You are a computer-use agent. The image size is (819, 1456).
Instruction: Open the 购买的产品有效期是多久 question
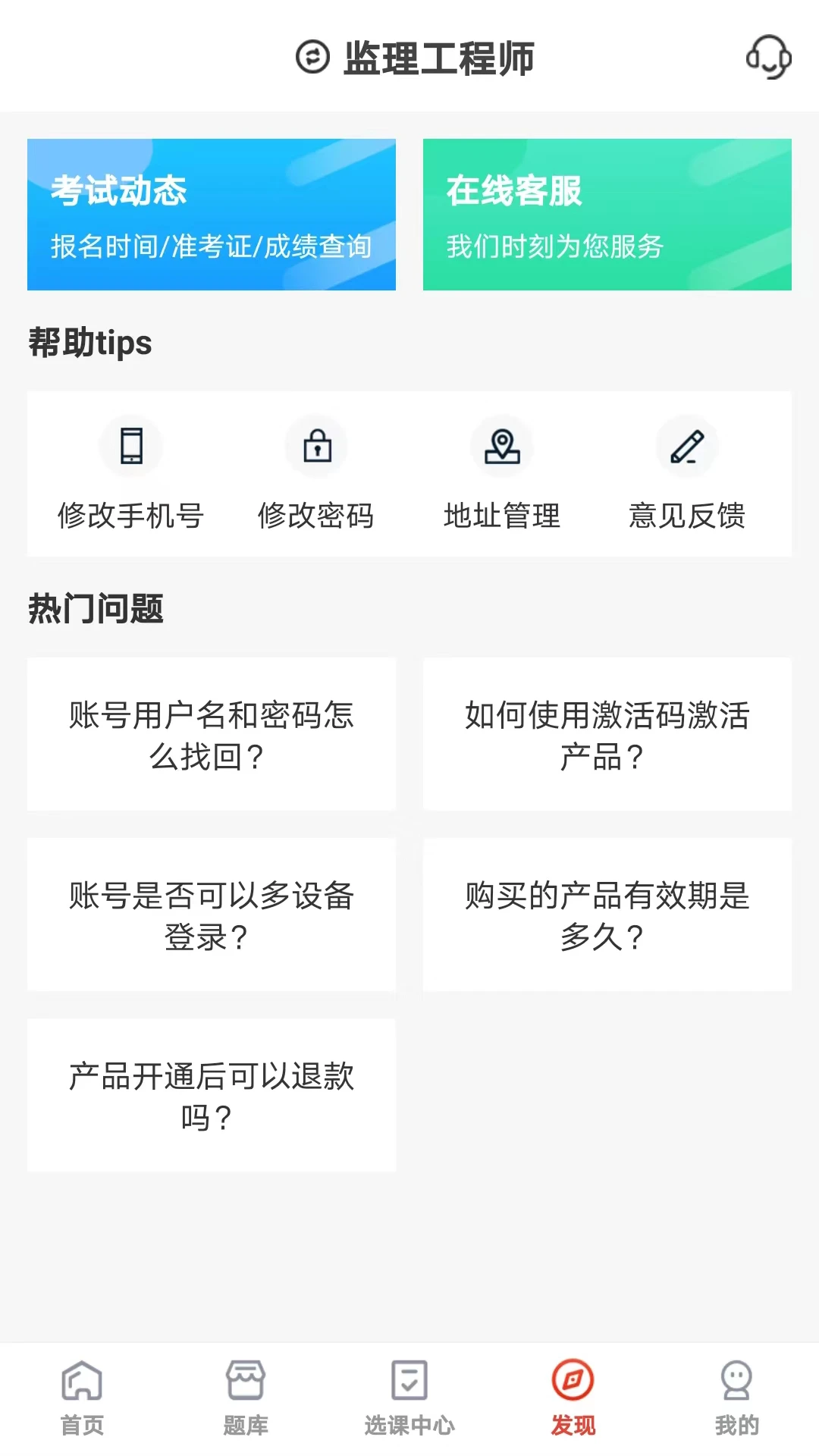(607, 914)
